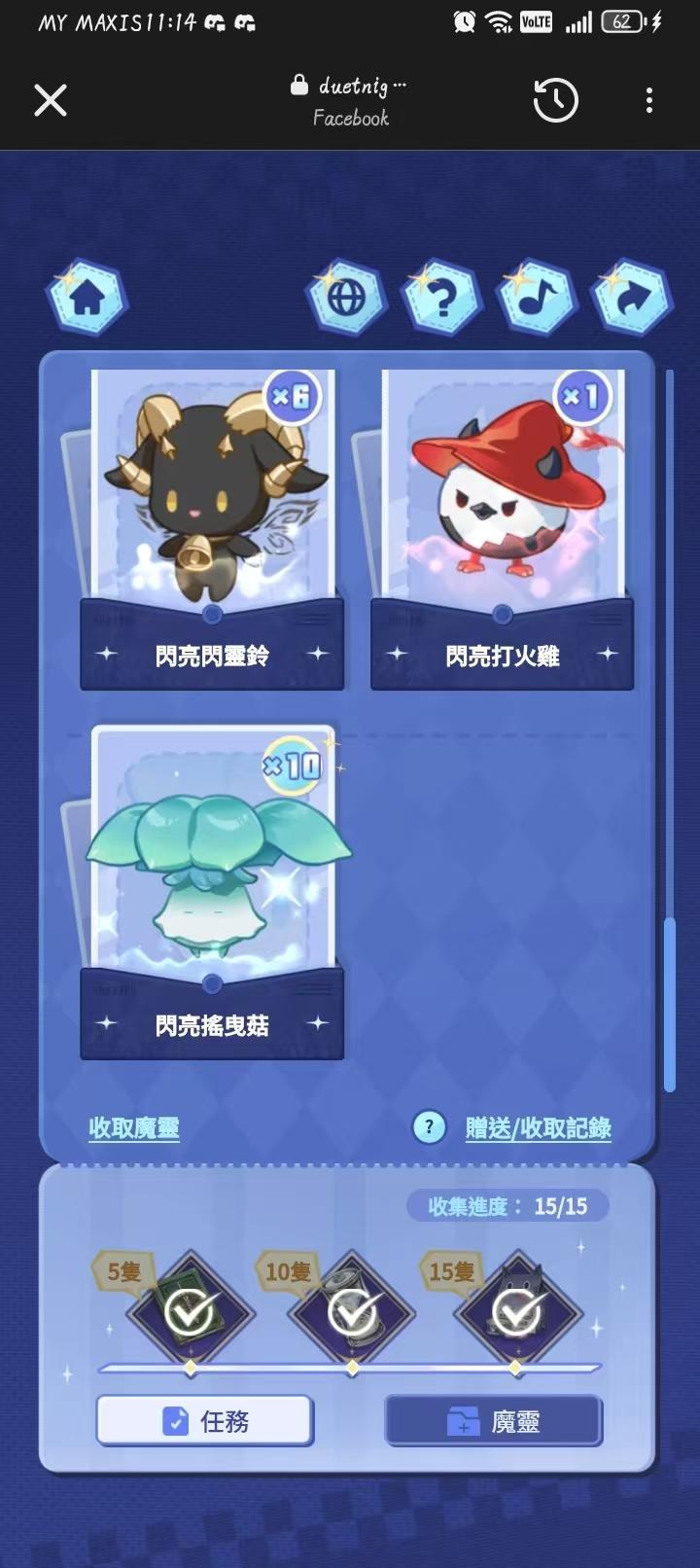This screenshot has height=1568, width=700.
Task: Tap the question icon beside 贈送/收取記錄
Action: tap(429, 1127)
